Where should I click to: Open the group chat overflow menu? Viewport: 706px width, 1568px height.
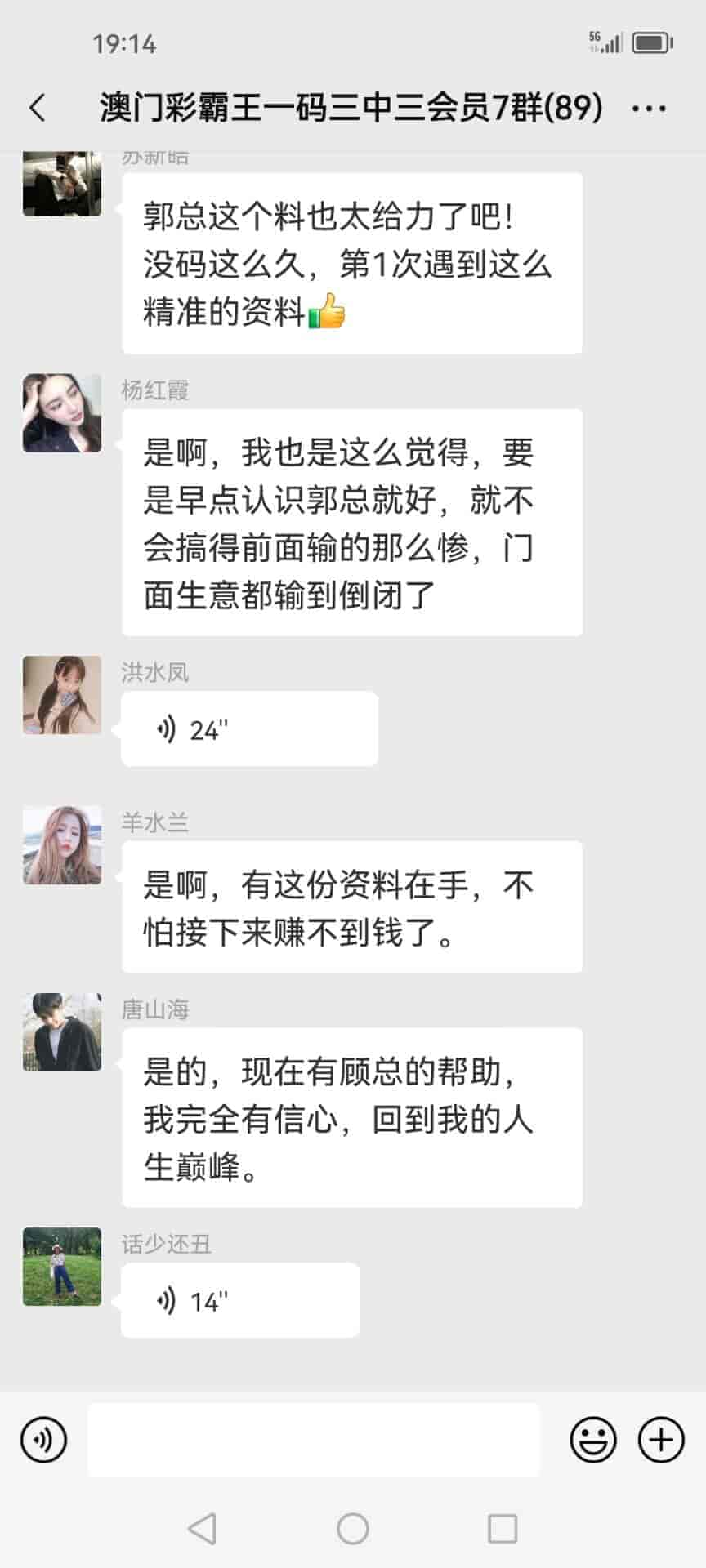tap(649, 108)
